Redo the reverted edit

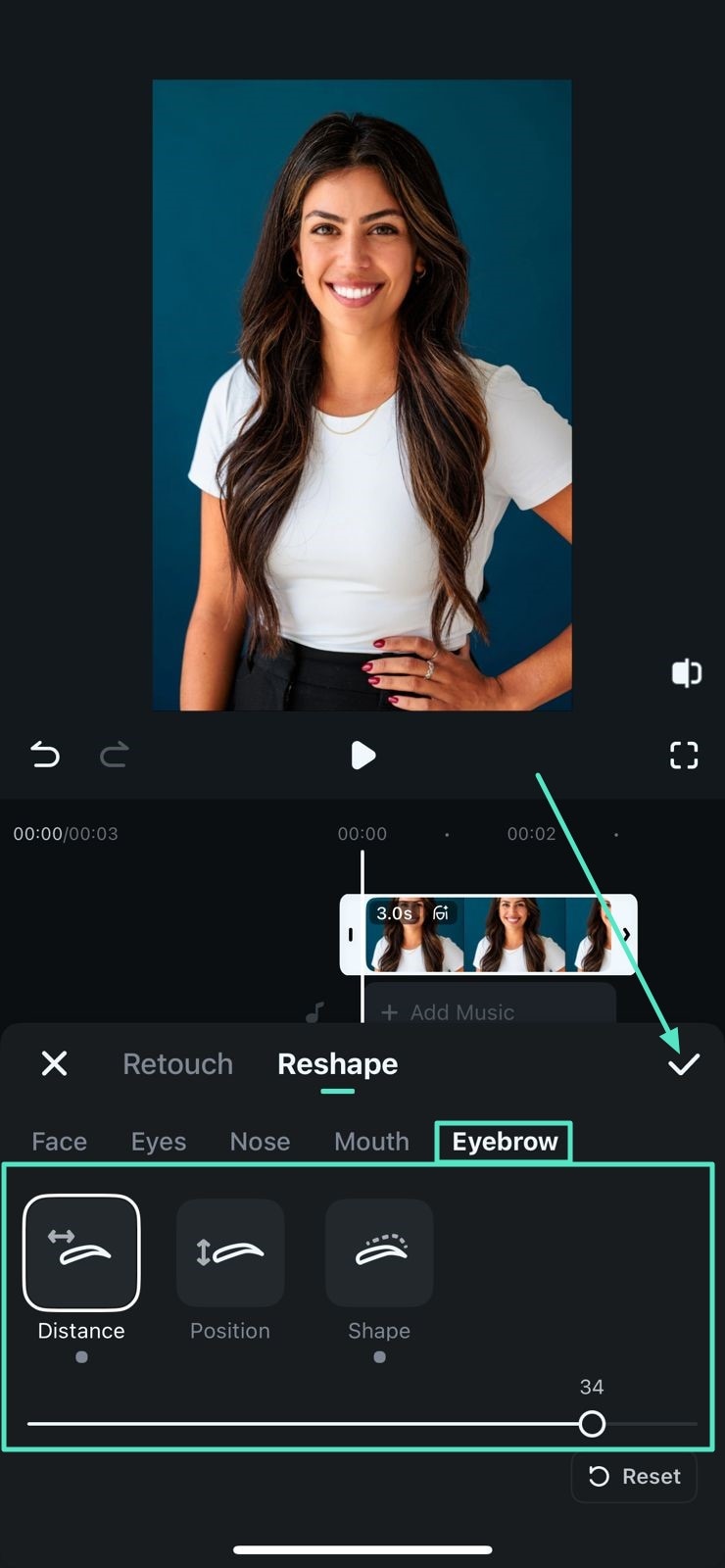(115, 755)
